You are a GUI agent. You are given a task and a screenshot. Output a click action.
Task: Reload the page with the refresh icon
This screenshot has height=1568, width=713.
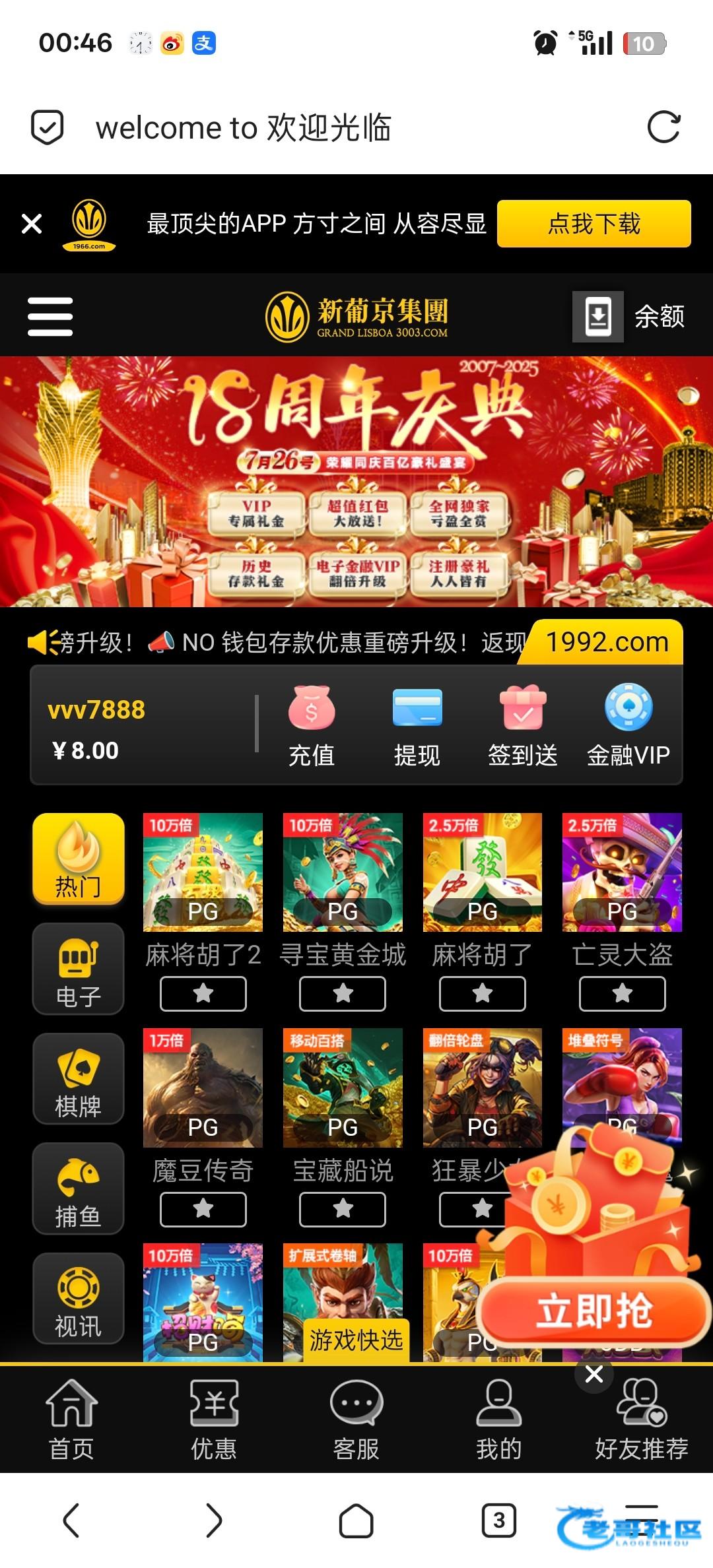[x=663, y=127]
